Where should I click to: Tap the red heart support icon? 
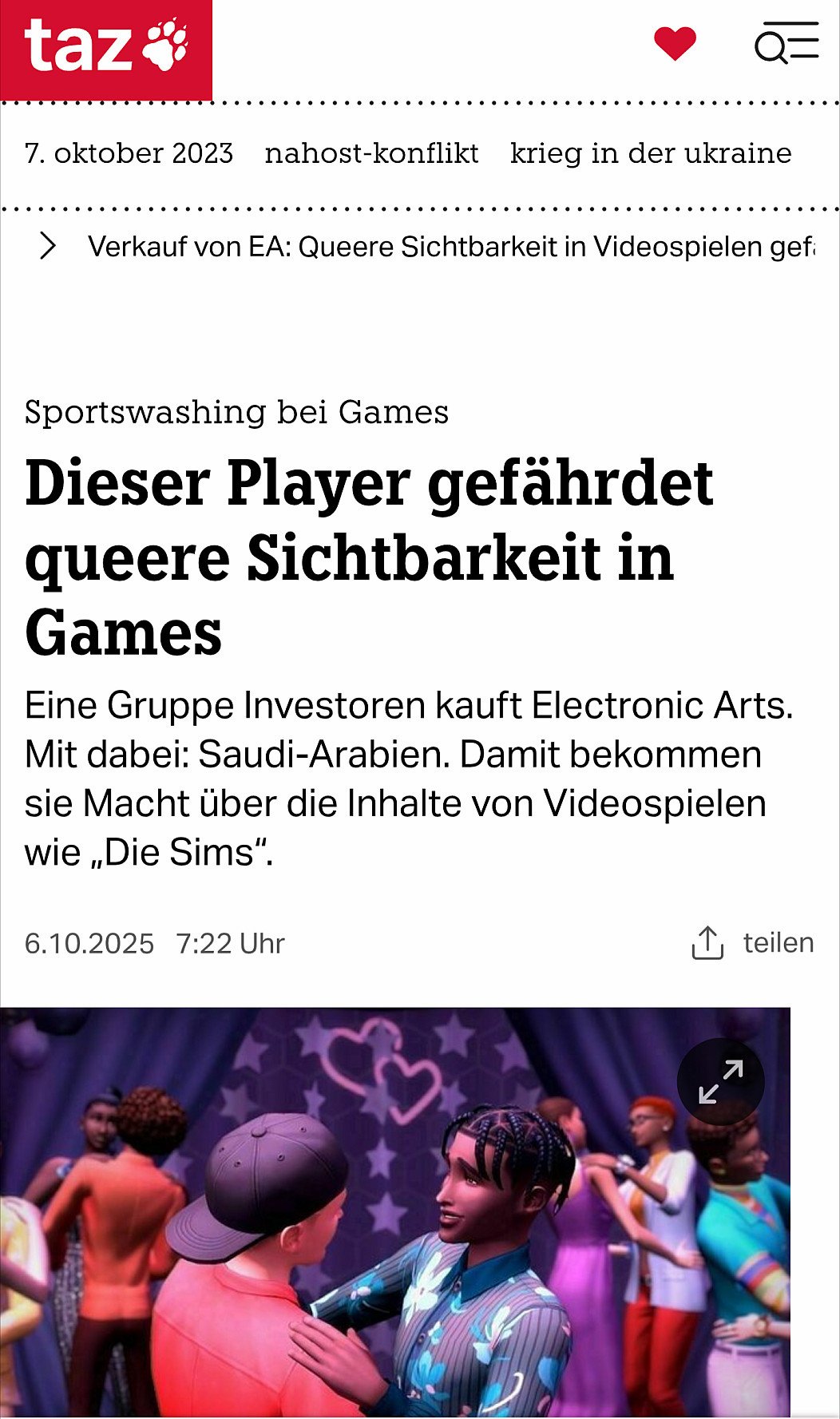675,43
